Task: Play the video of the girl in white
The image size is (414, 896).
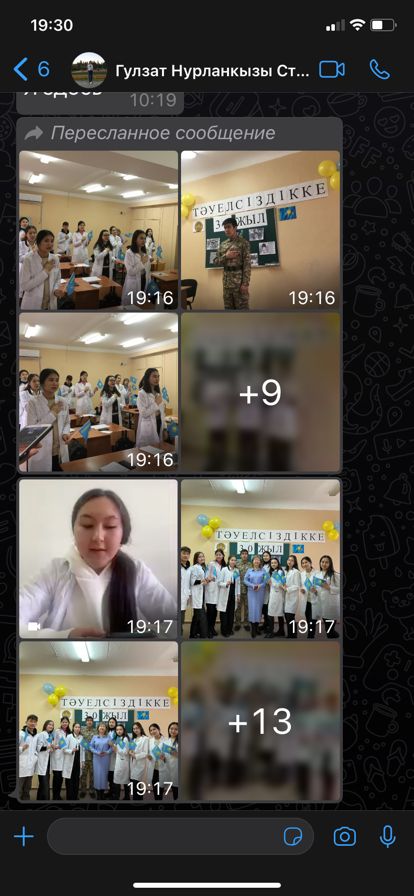Action: (x=98, y=558)
